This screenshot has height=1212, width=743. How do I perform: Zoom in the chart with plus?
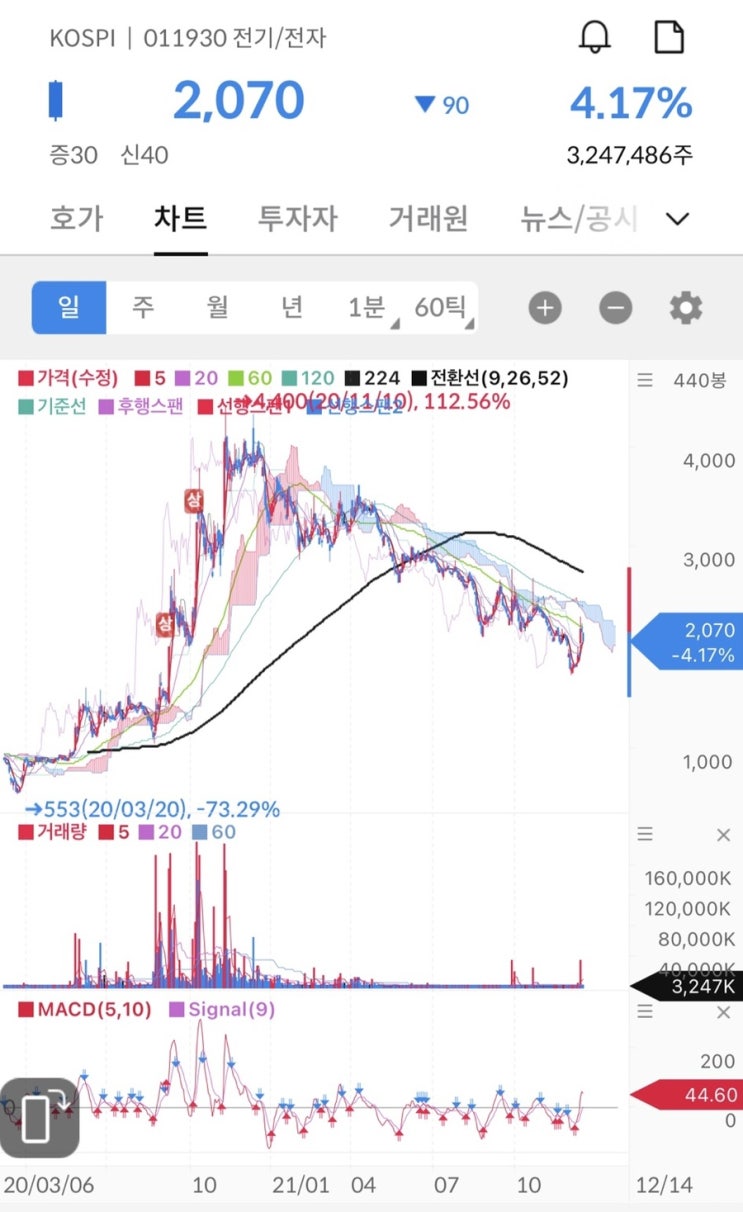[545, 308]
